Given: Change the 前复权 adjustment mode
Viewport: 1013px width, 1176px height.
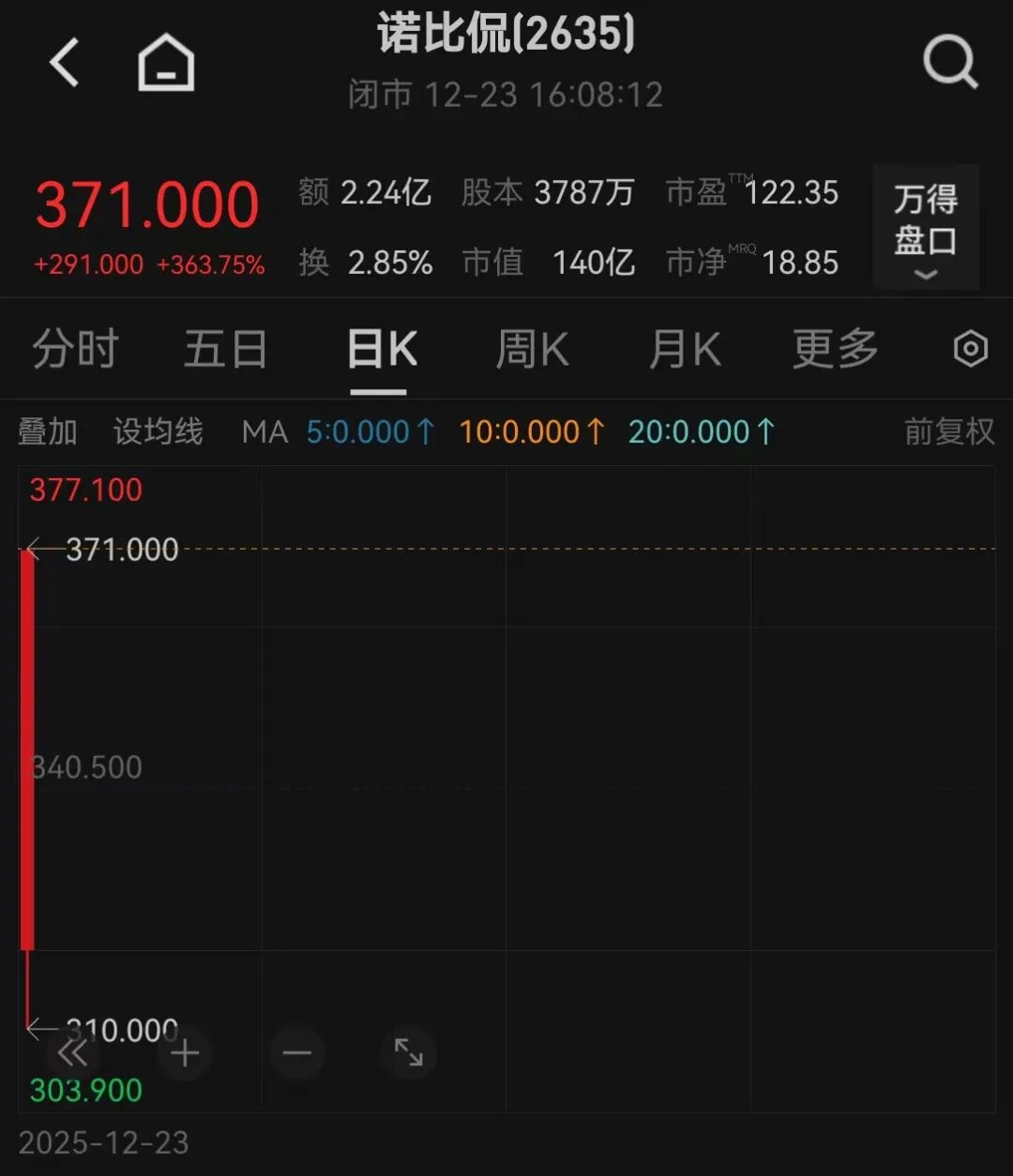Looking at the screenshot, I should point(948,431).
